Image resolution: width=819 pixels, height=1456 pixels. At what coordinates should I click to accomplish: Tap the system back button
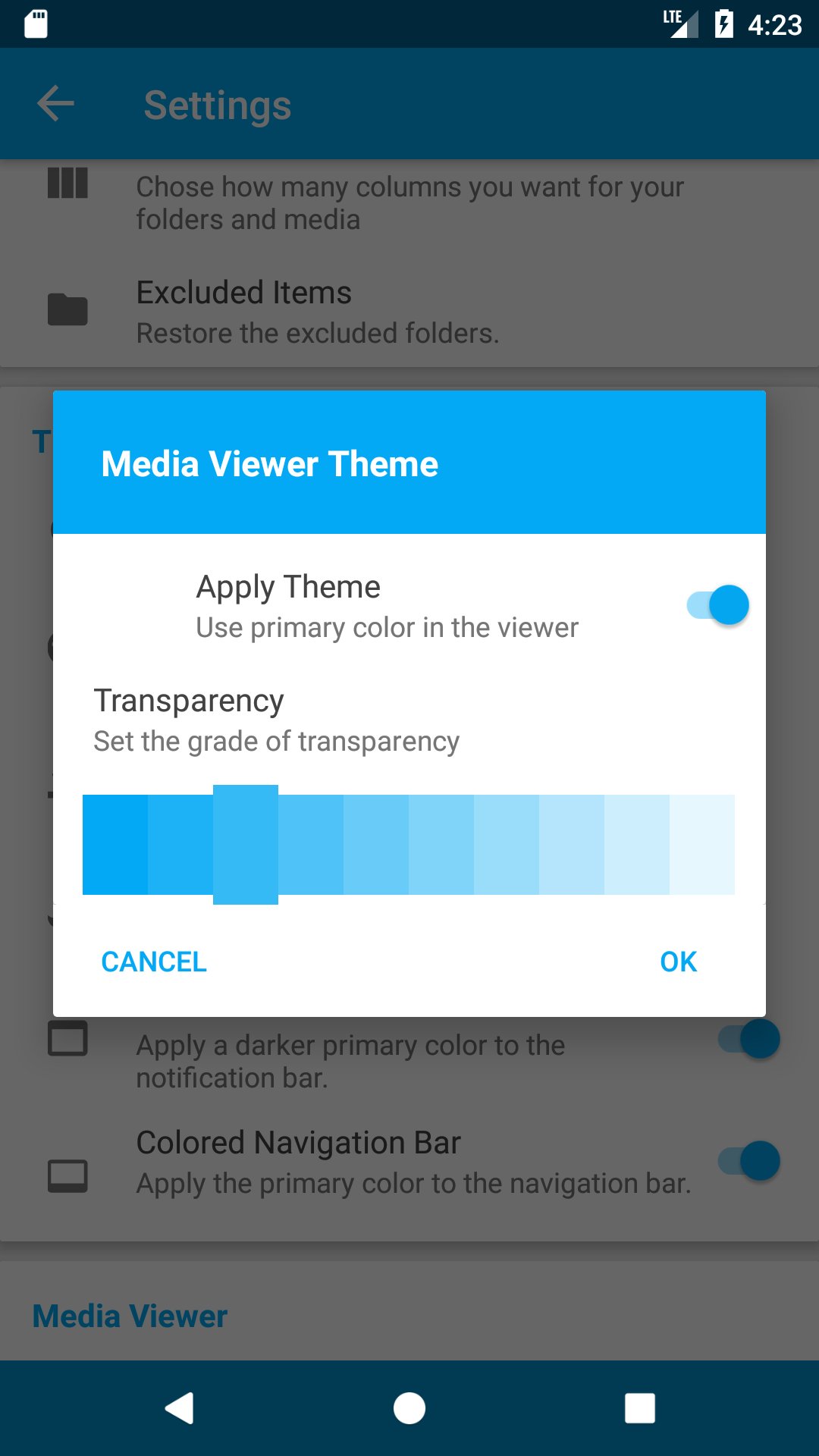pos(180,1408)
